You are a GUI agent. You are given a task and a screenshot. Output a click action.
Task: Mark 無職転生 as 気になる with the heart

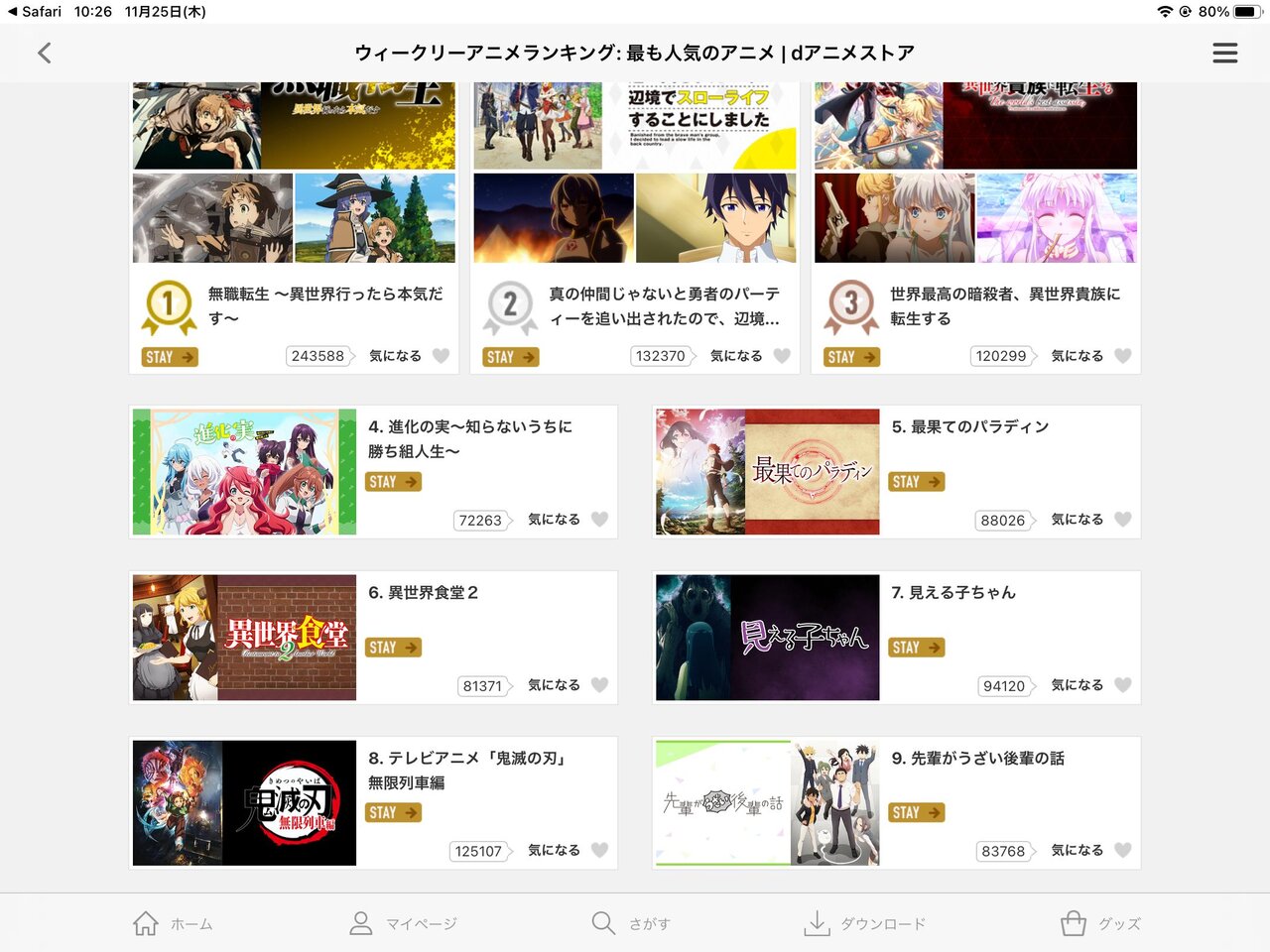coord(442,356)
